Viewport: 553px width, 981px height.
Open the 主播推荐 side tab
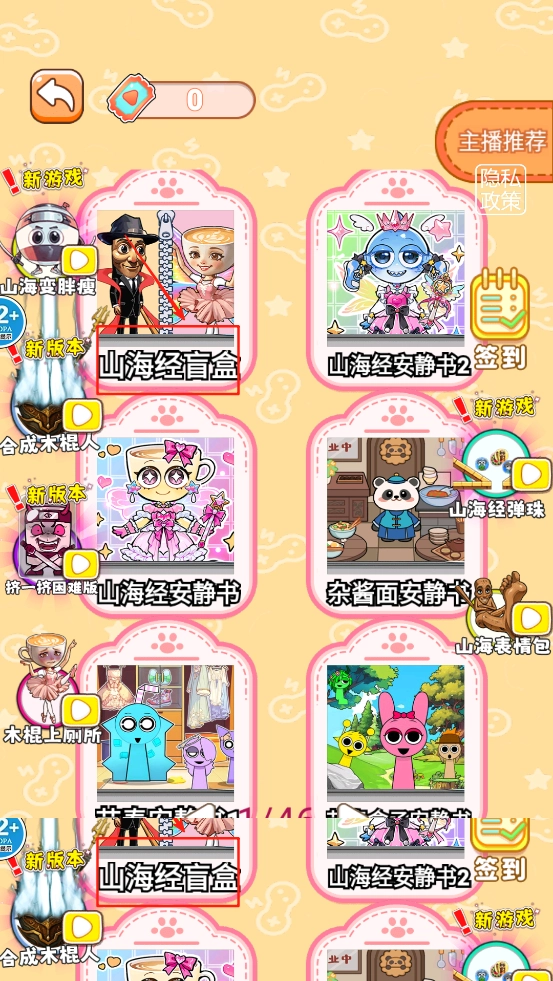point(495,142)
